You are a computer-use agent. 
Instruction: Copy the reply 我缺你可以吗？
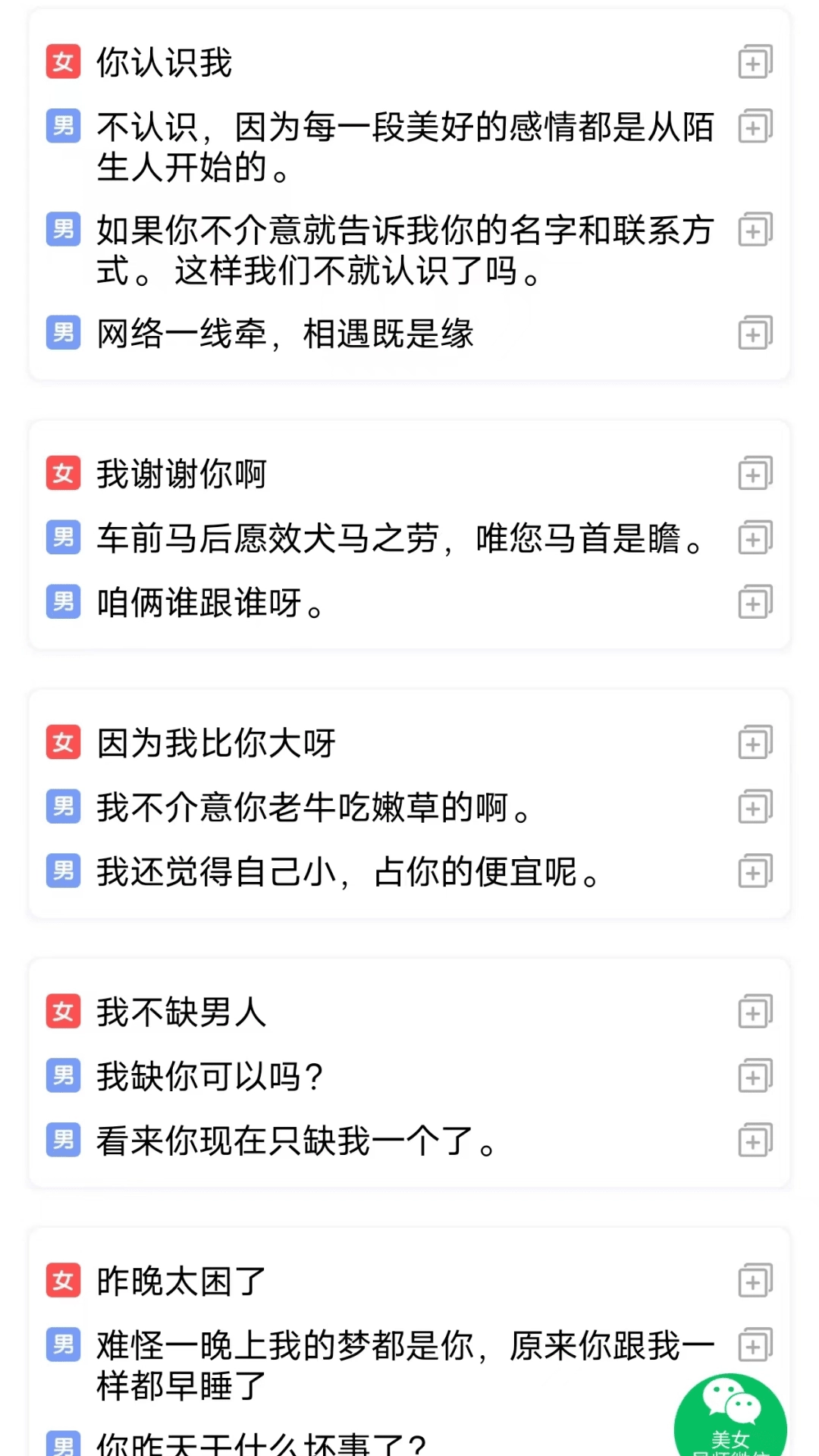755,1077
